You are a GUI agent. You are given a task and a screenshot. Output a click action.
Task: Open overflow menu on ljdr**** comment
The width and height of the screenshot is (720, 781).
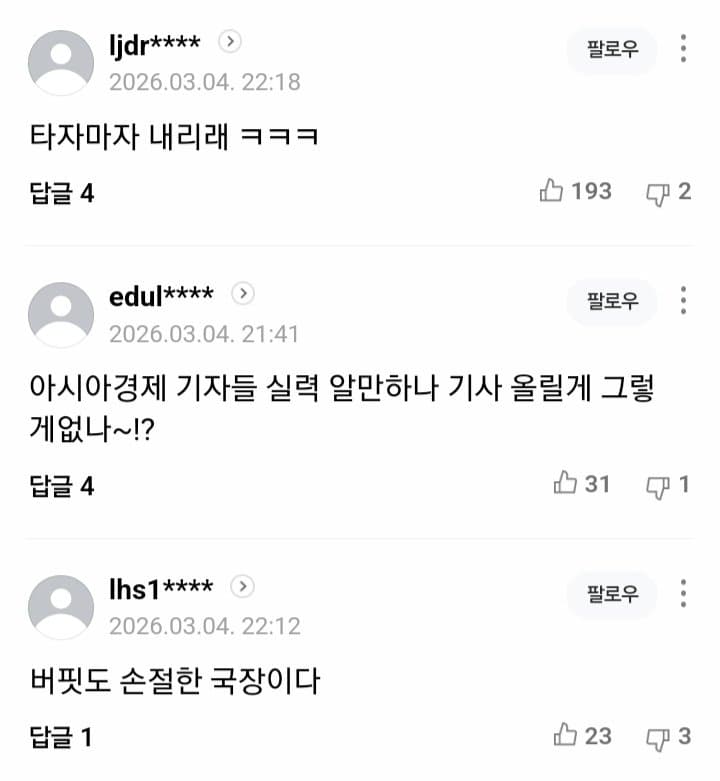pyautogui.click(x=683, y=49)
